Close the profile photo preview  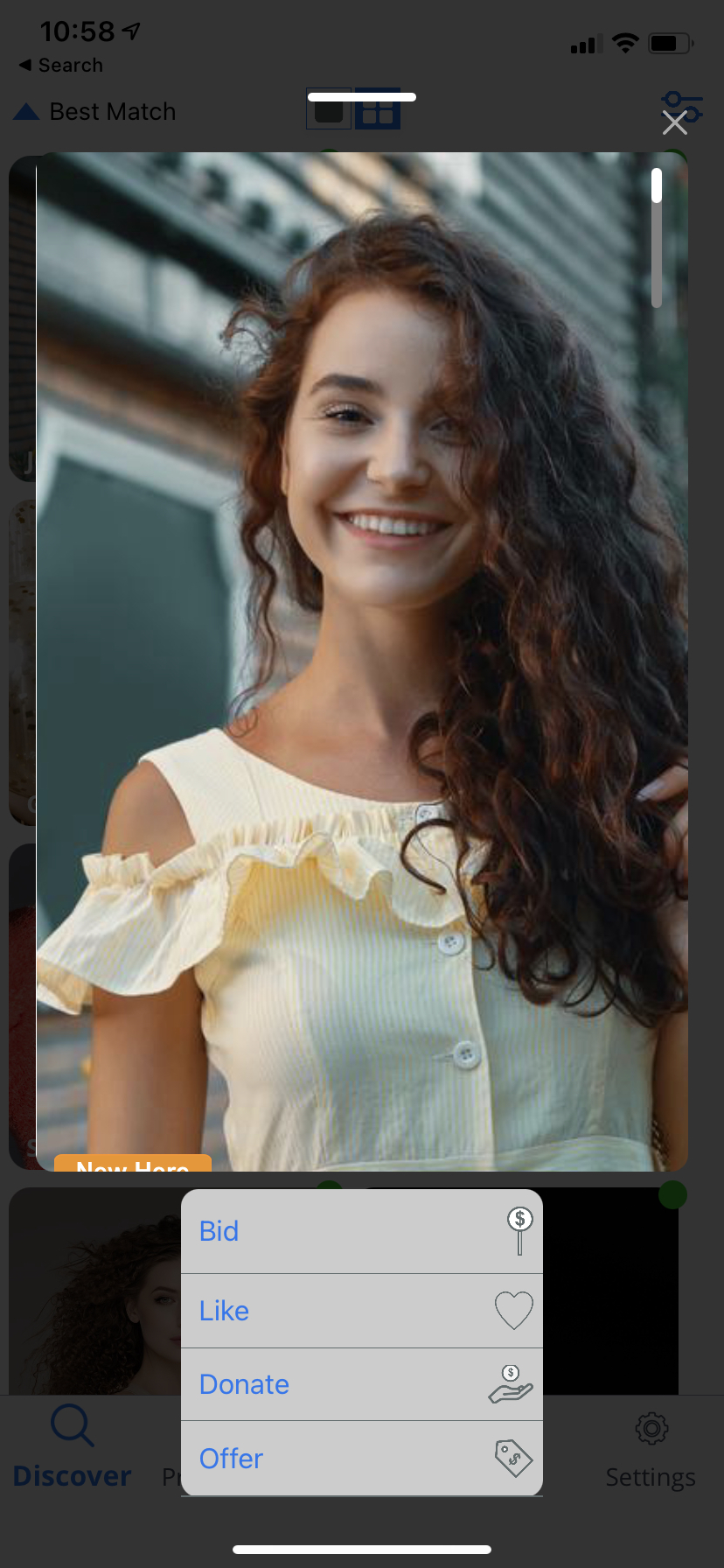(674, 123)
